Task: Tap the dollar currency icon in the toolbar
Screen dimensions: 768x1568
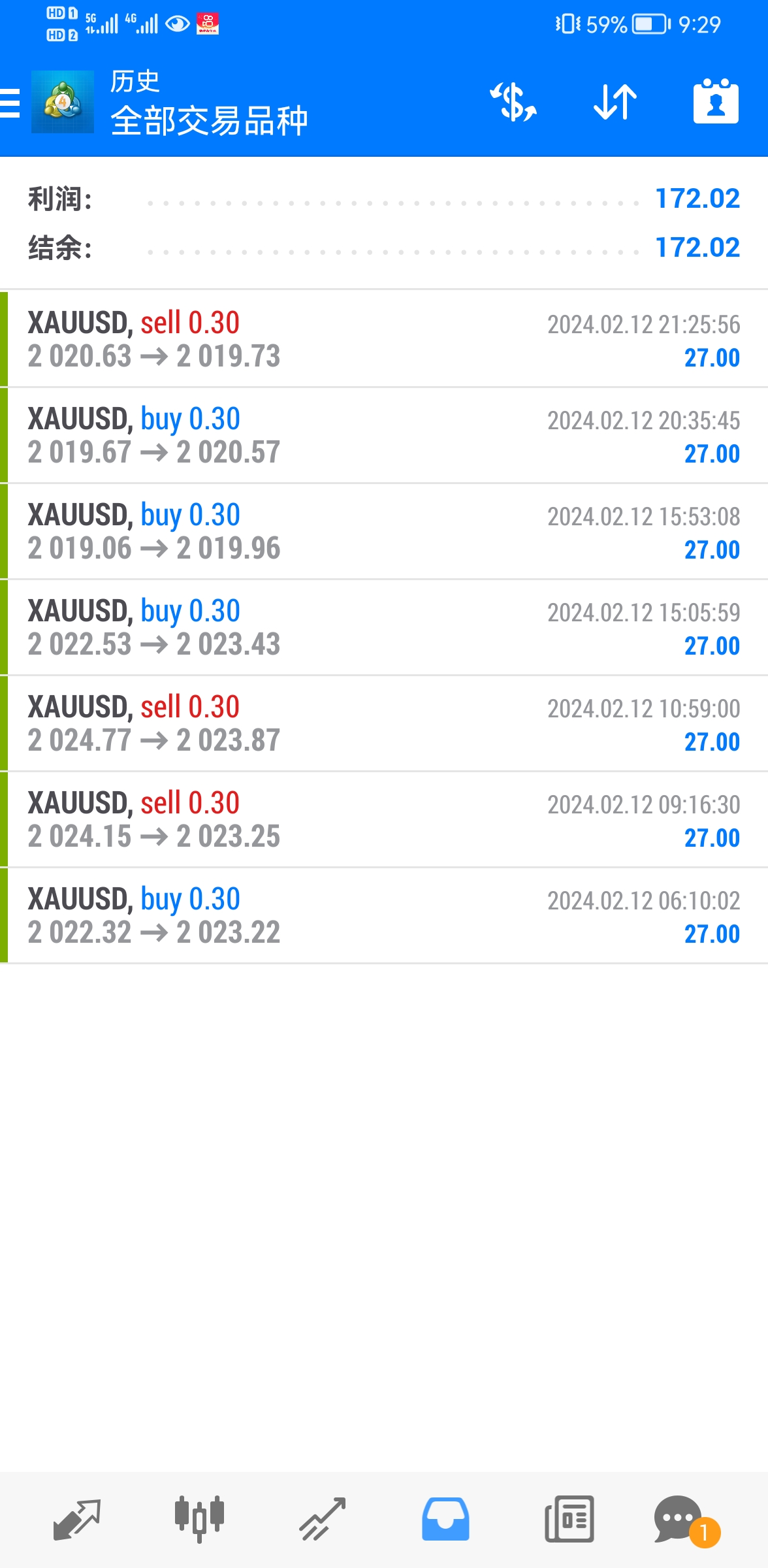Action: [513, 103]
